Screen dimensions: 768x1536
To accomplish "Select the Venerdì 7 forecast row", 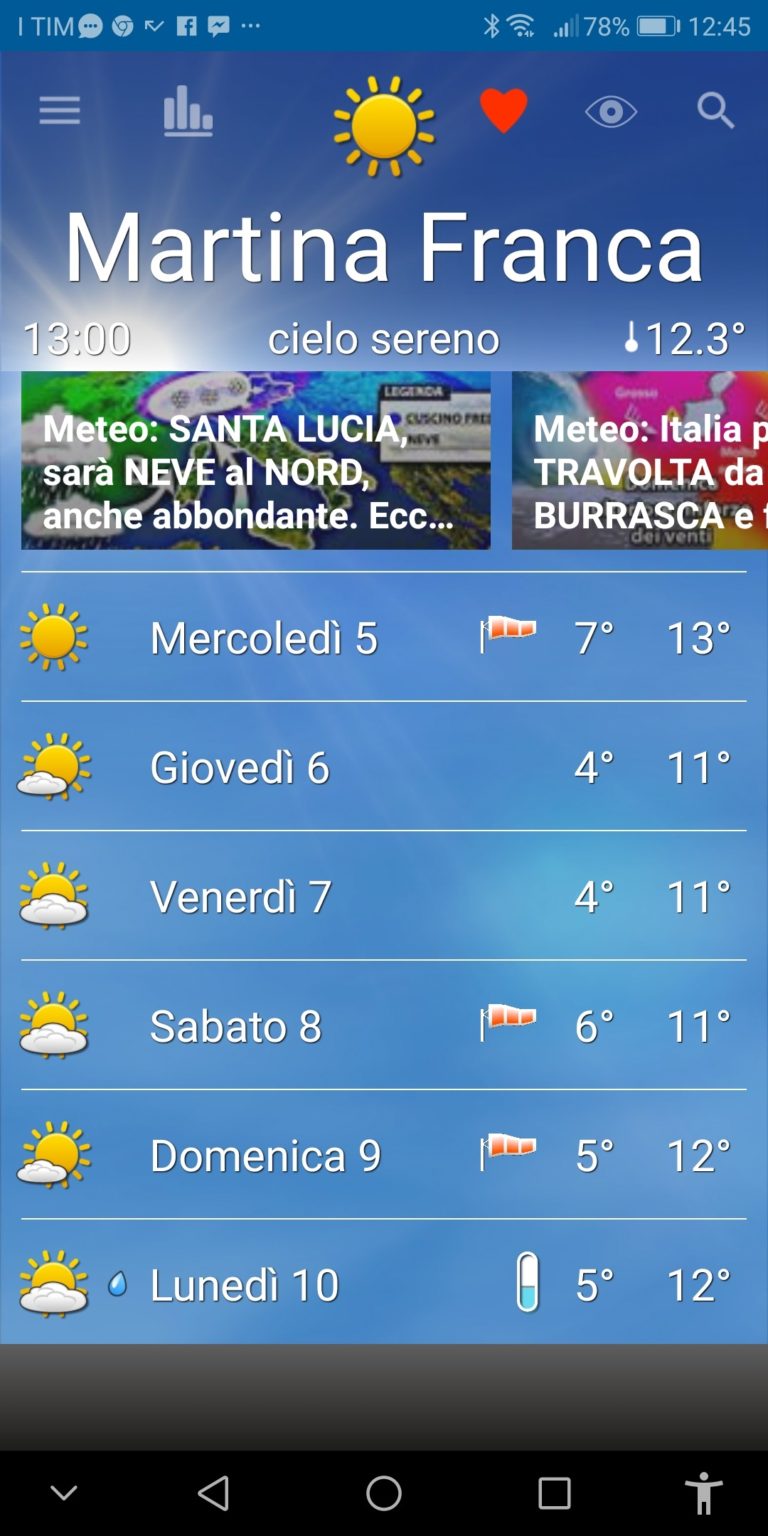I will pos(384,896).
